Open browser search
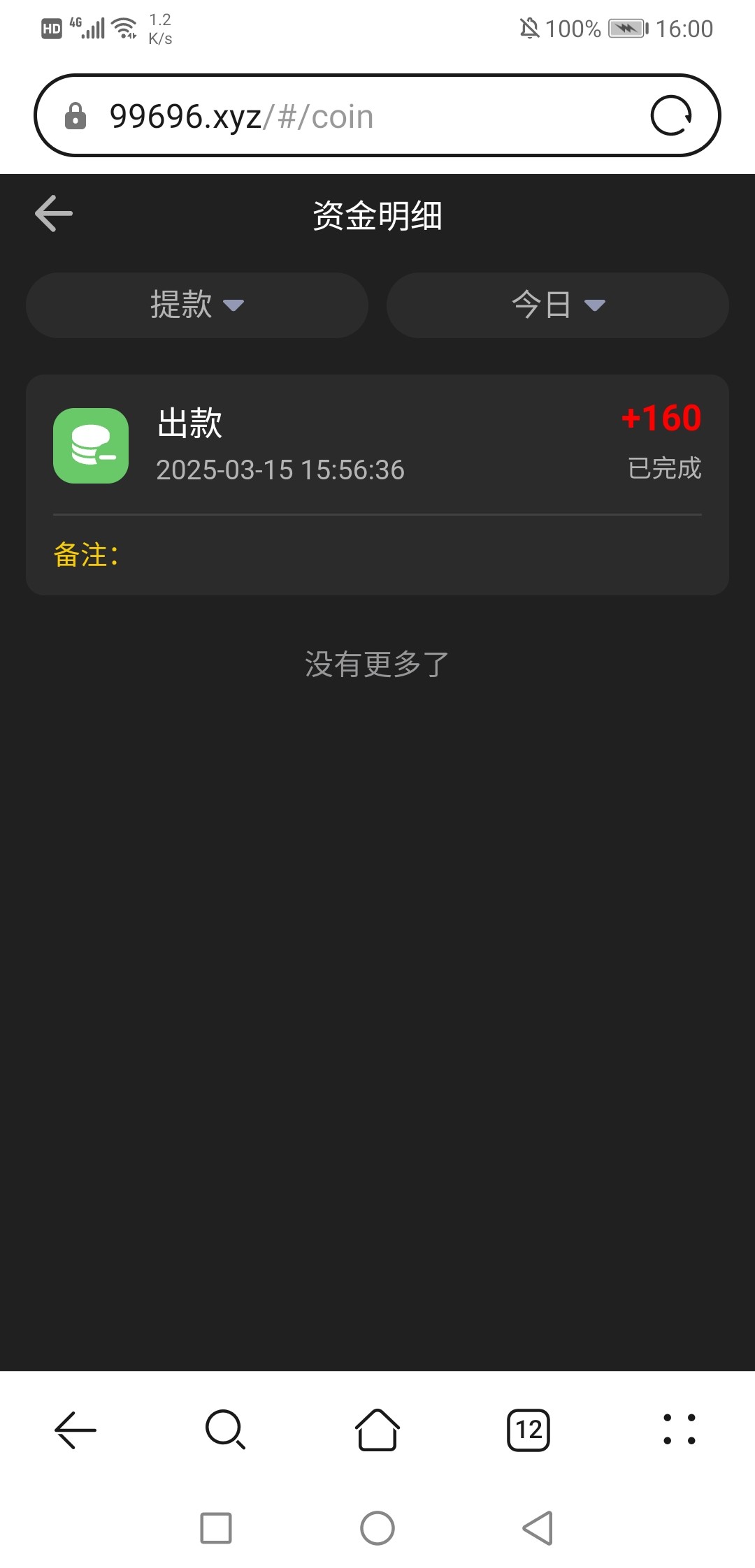755x1568 pixels. coord(225,1430)
